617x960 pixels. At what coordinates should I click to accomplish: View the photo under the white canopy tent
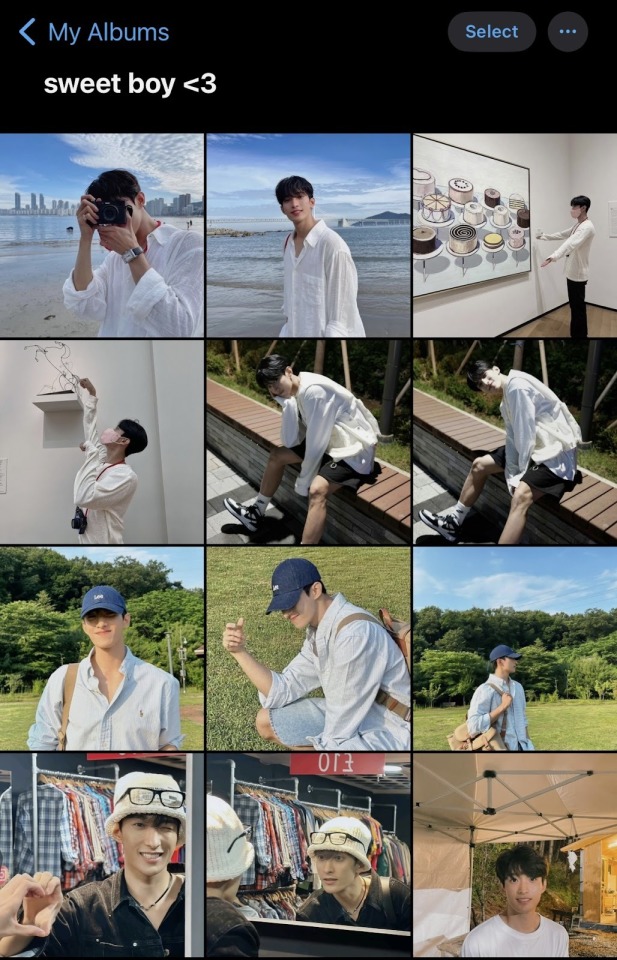coord(515,856)
